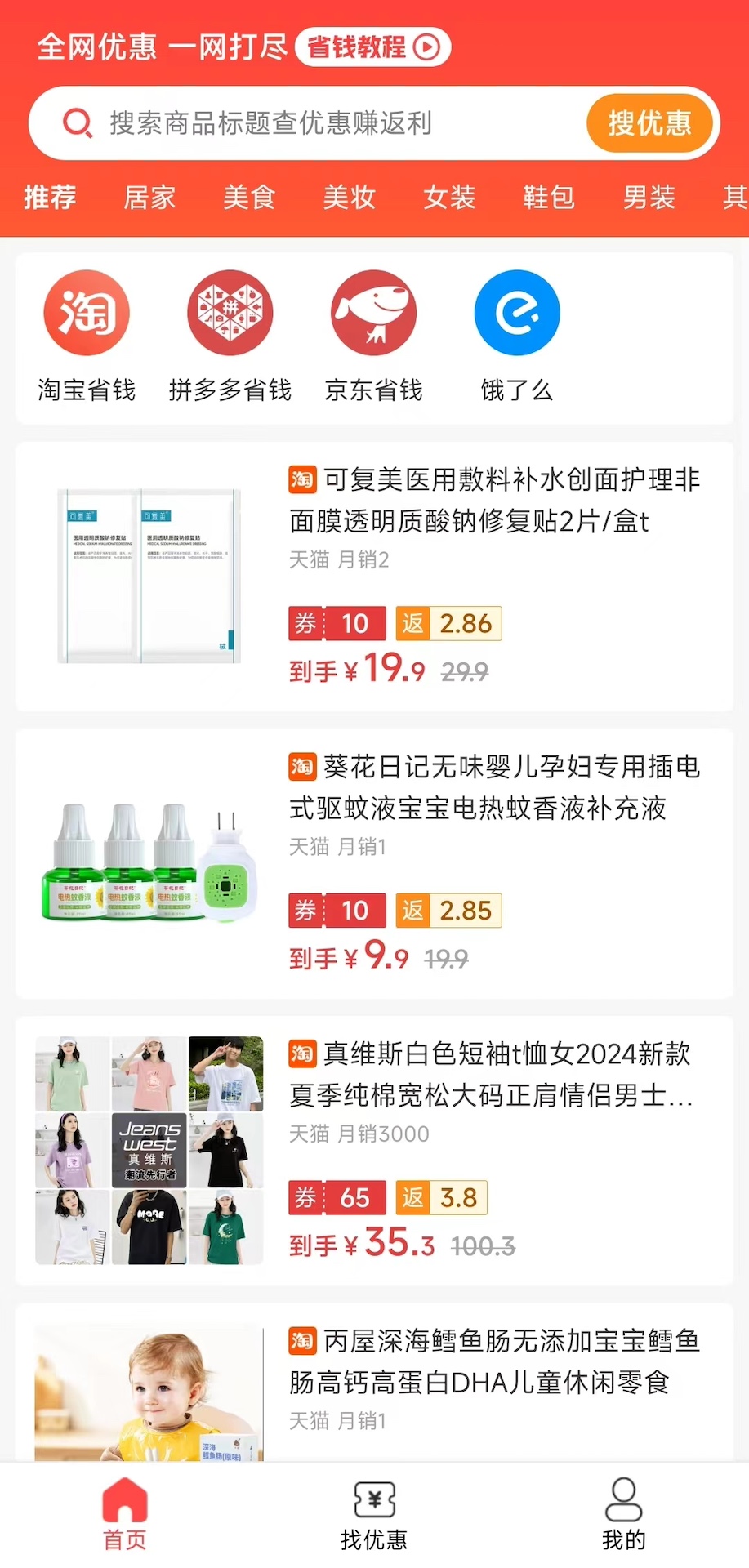Open the 省钱教程 tutorial video
Screen dimensions: 749x1568
(372, 47)
